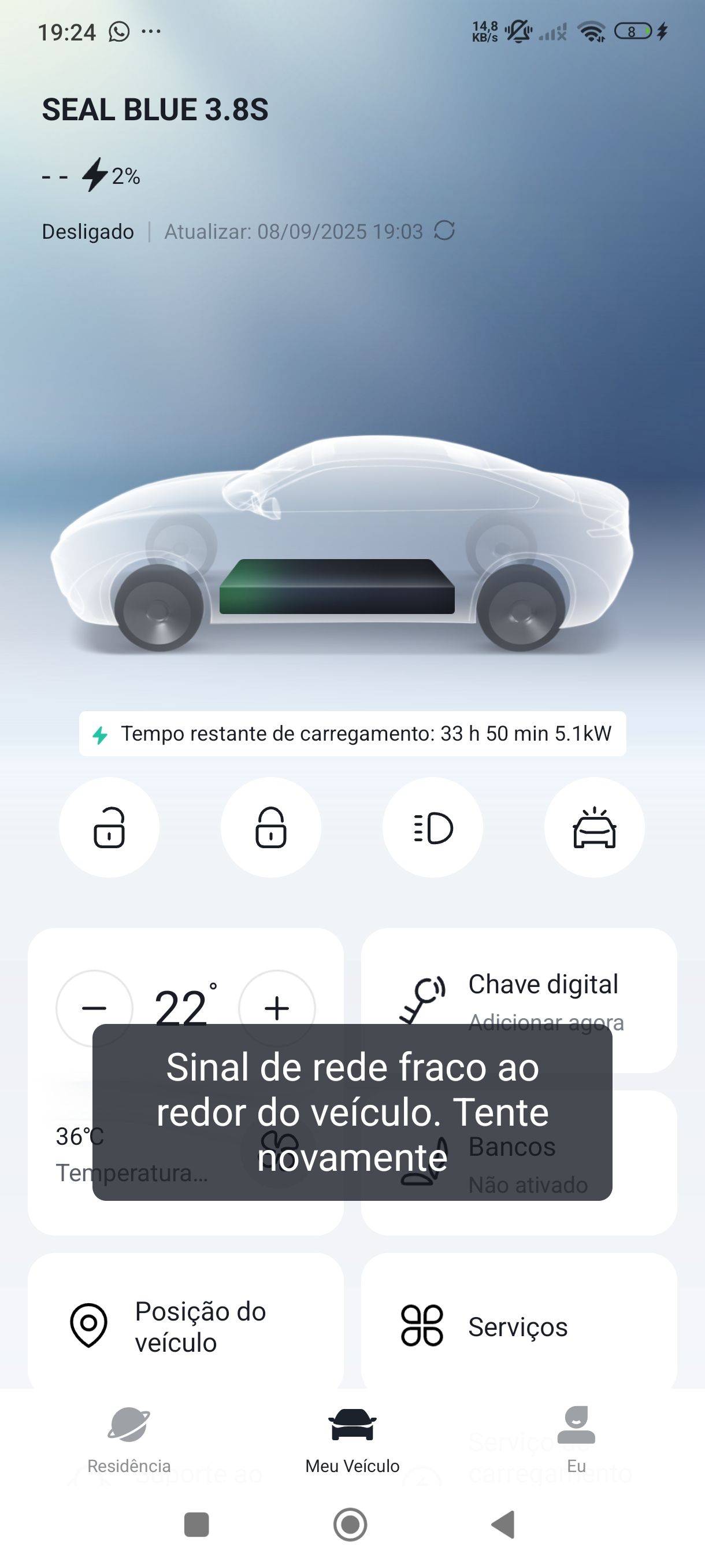Lock the vehicle doors
The width and height of the screenshot is (705, 1568).
coord(270,827)
